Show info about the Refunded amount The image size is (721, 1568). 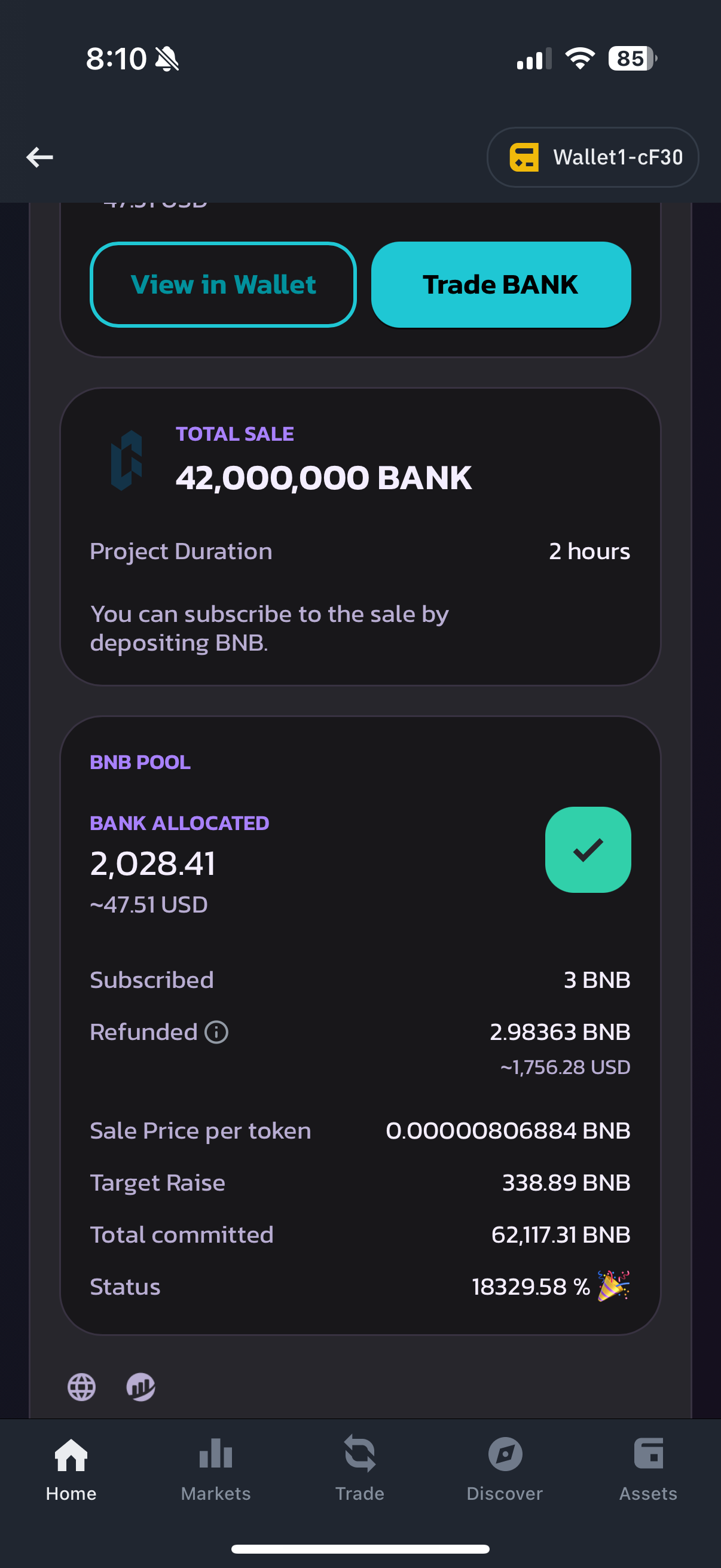click(216, 1032)
